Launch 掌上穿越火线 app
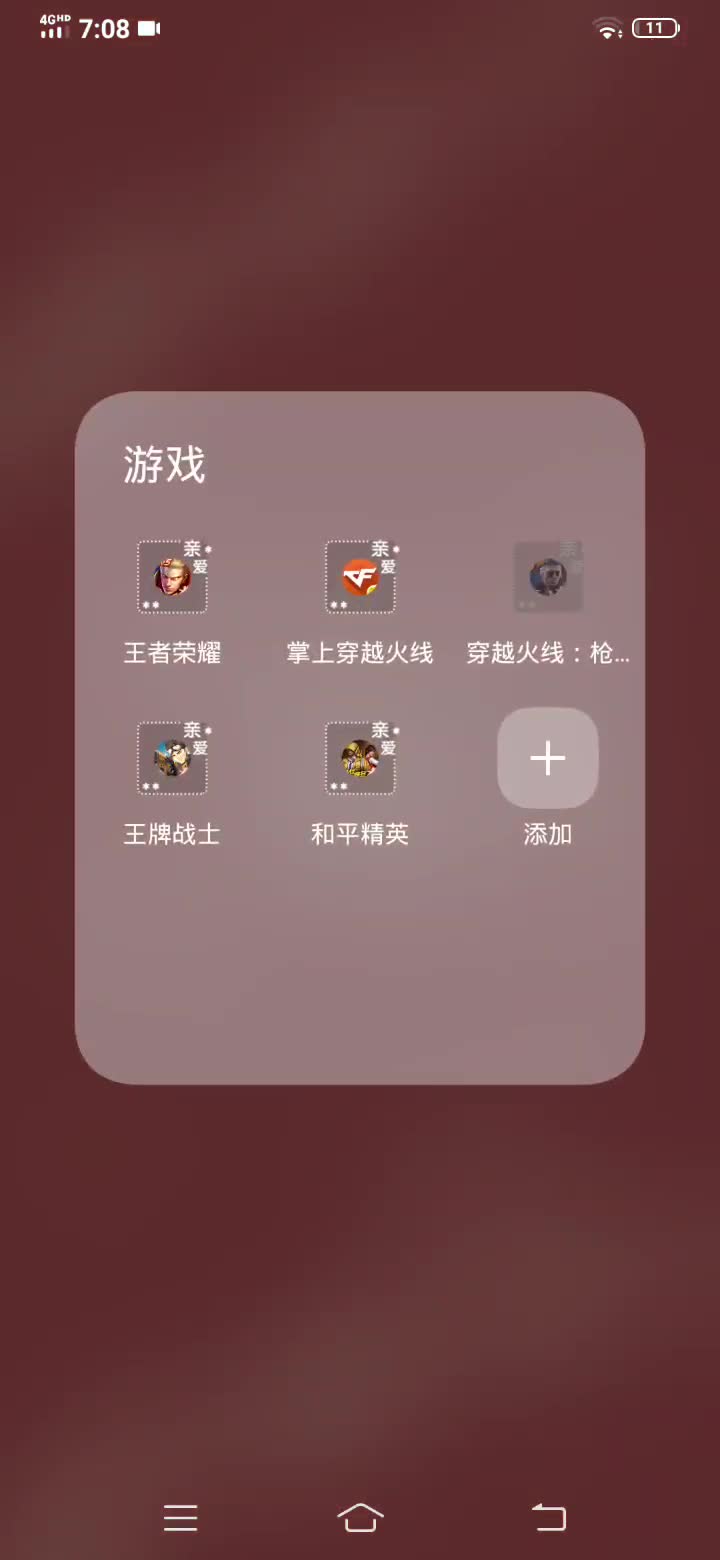Viewport: 720px width, 1560px height. coord(359,577)
